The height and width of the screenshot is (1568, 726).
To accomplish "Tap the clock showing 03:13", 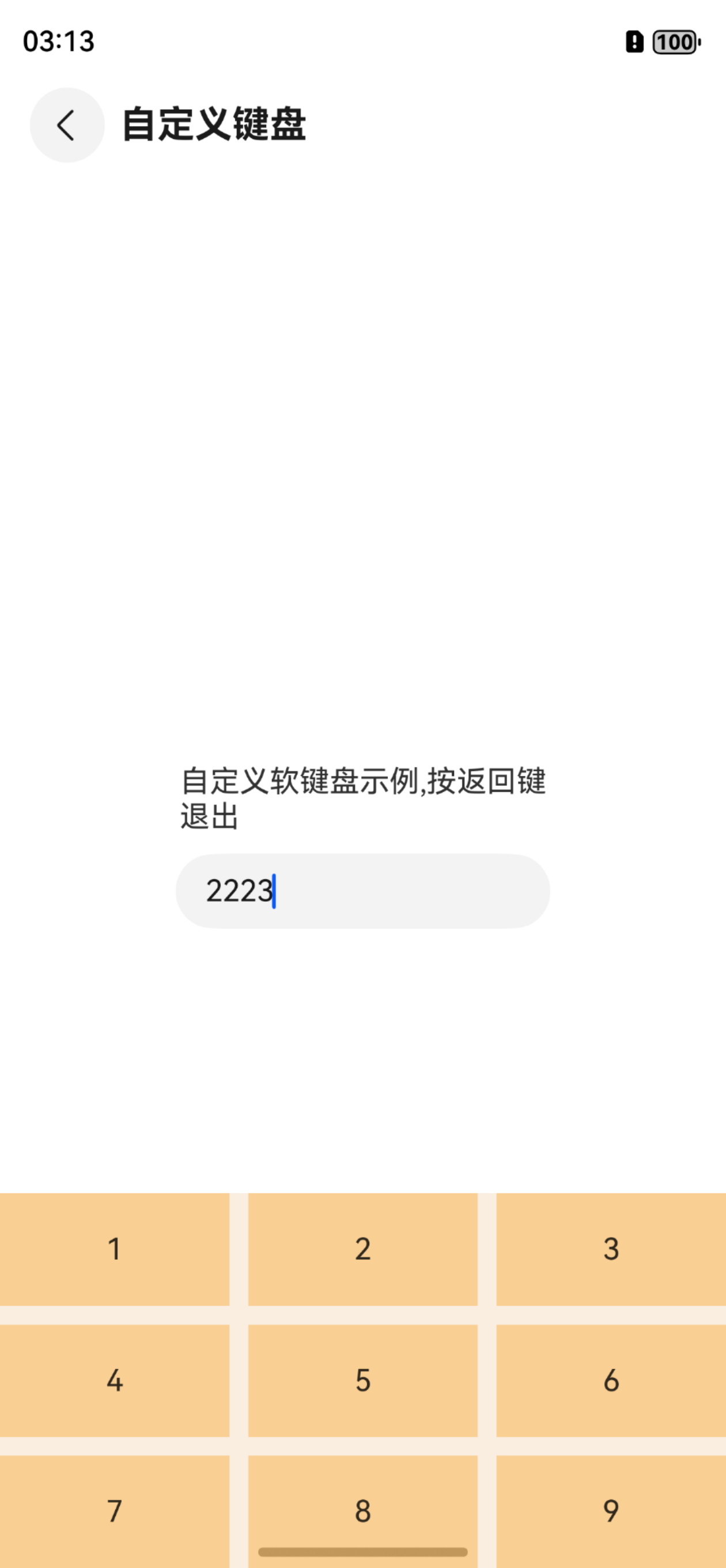I will click(58, 40).
